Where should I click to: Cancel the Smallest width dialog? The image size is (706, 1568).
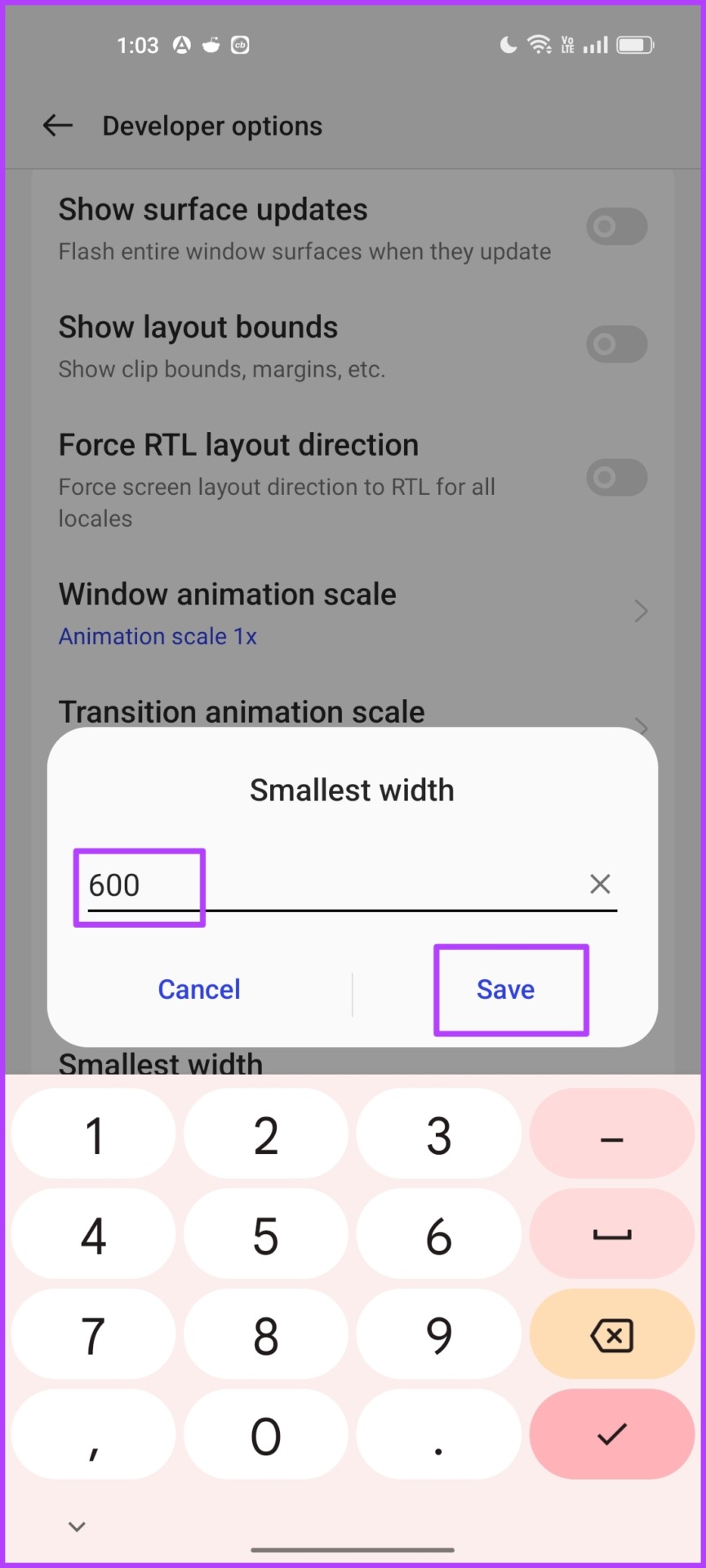click(199, 989)
